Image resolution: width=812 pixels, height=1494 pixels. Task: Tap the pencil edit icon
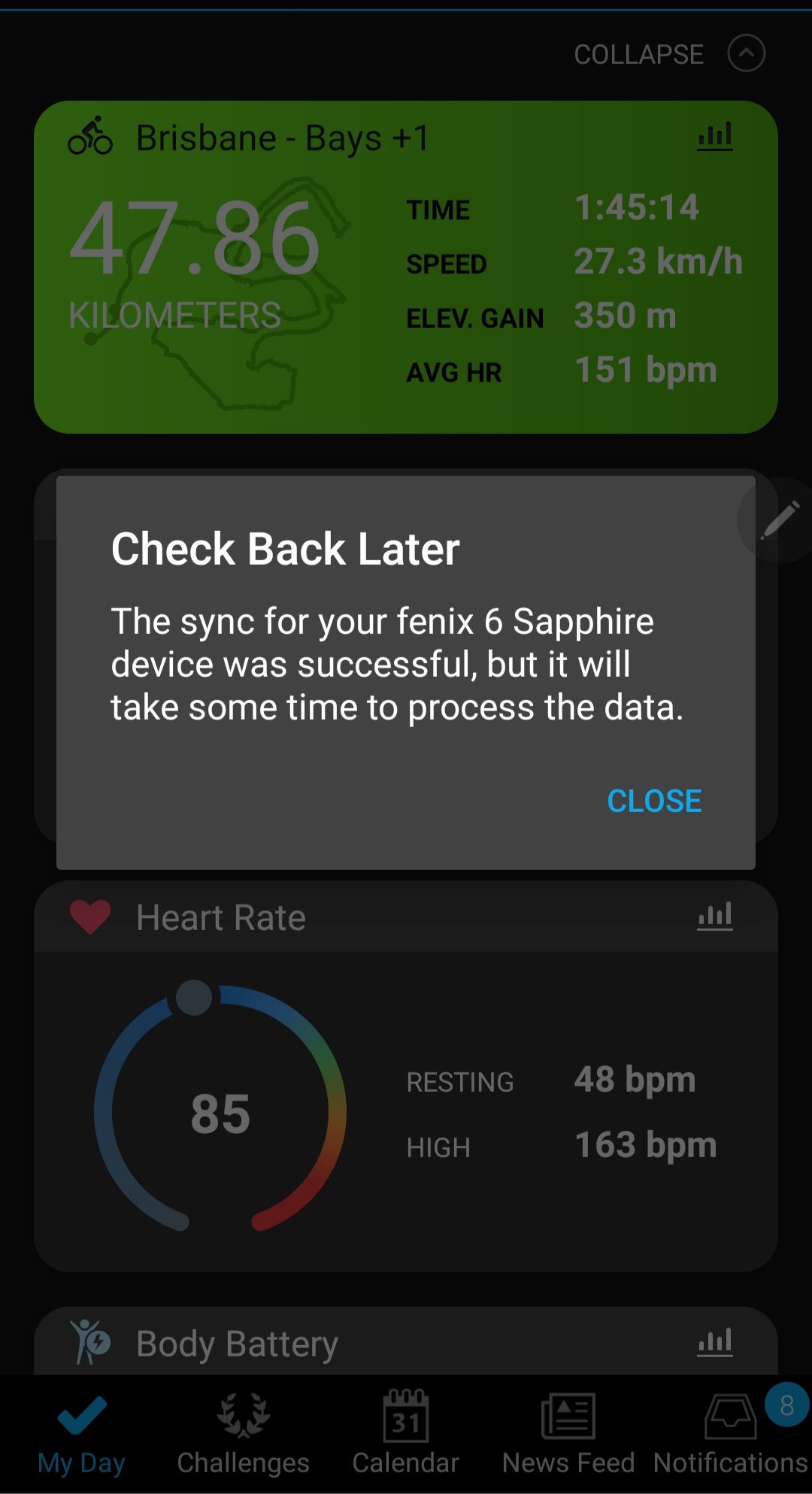click(x=779, y=520)
